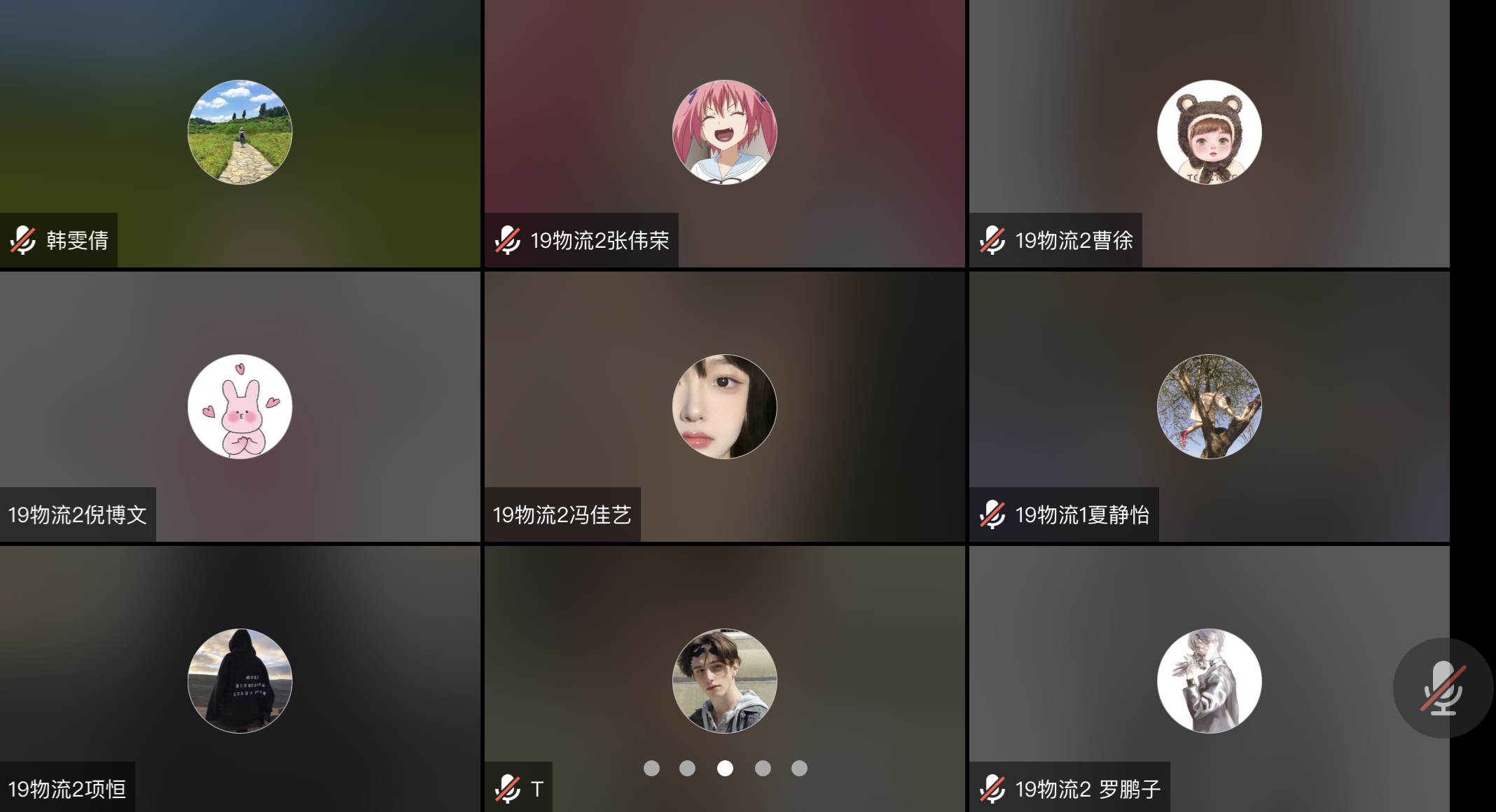Jump to the last page indicator dot
The width and height of the screenshot is (1496, 812).
[x=799, y=769]
